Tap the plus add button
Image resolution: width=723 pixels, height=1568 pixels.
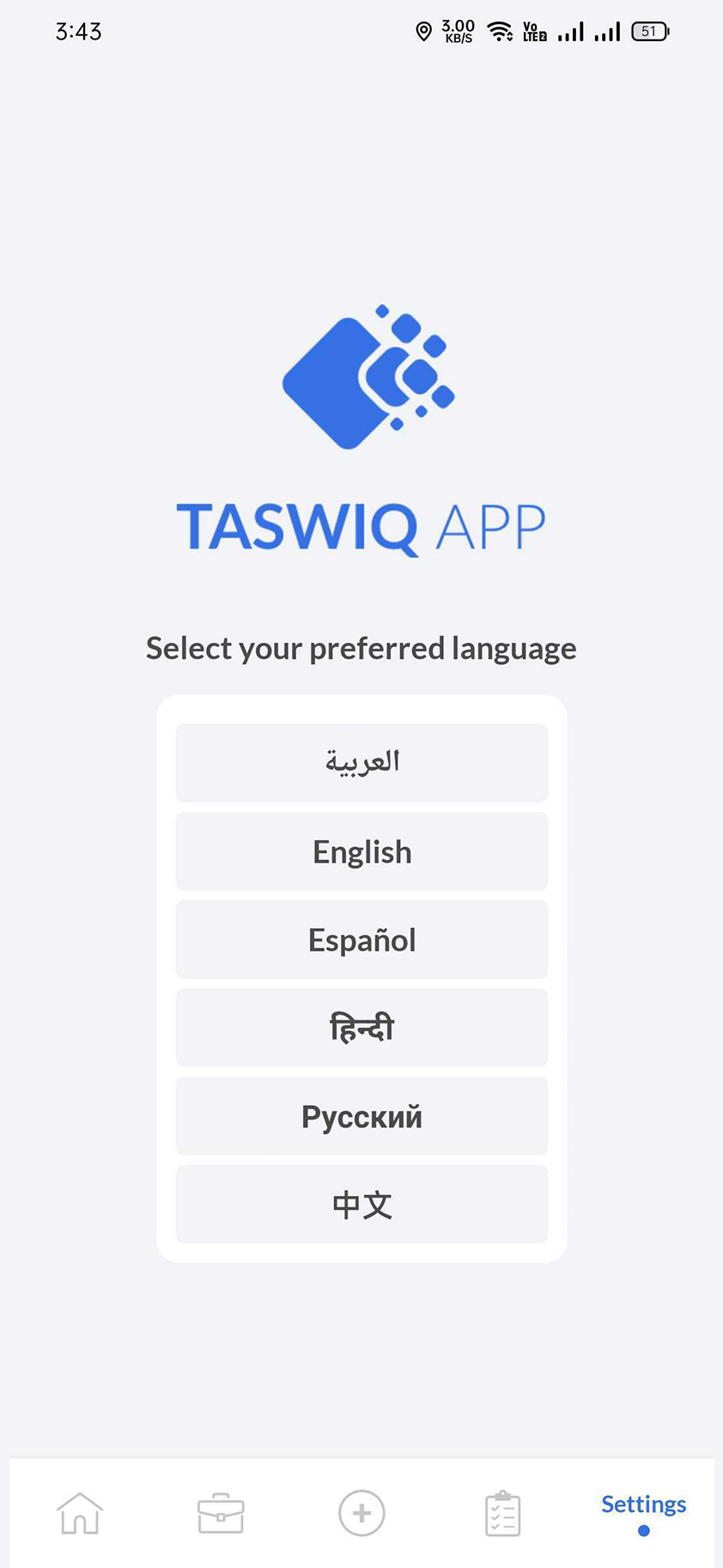(361, 1513)
